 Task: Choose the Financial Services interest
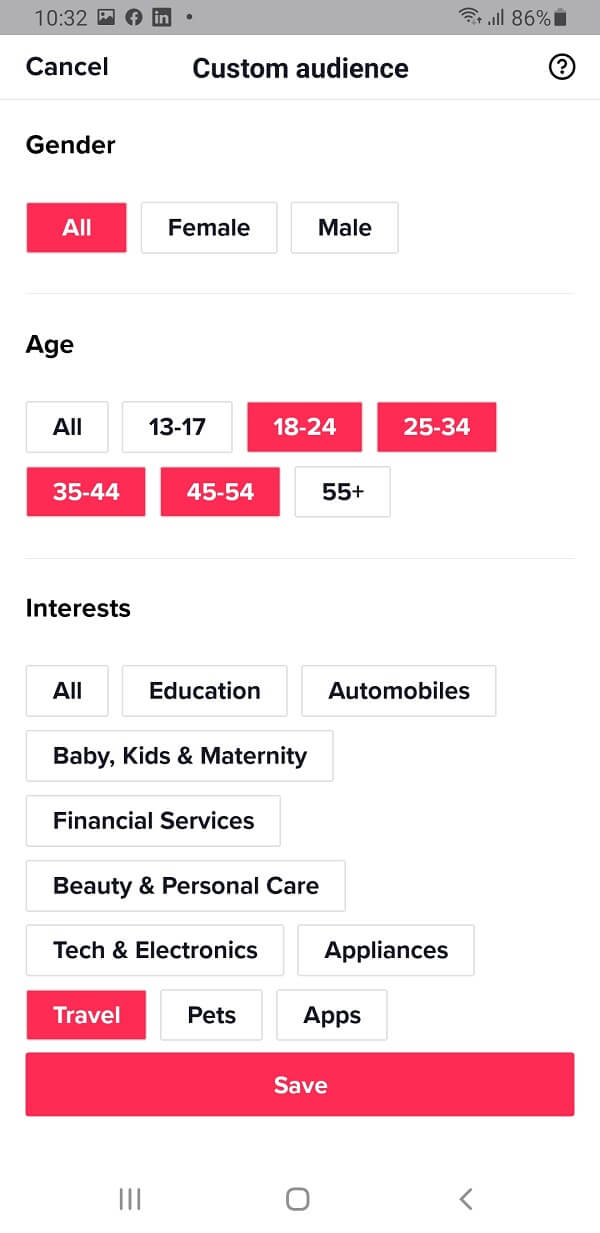(154, 821)
